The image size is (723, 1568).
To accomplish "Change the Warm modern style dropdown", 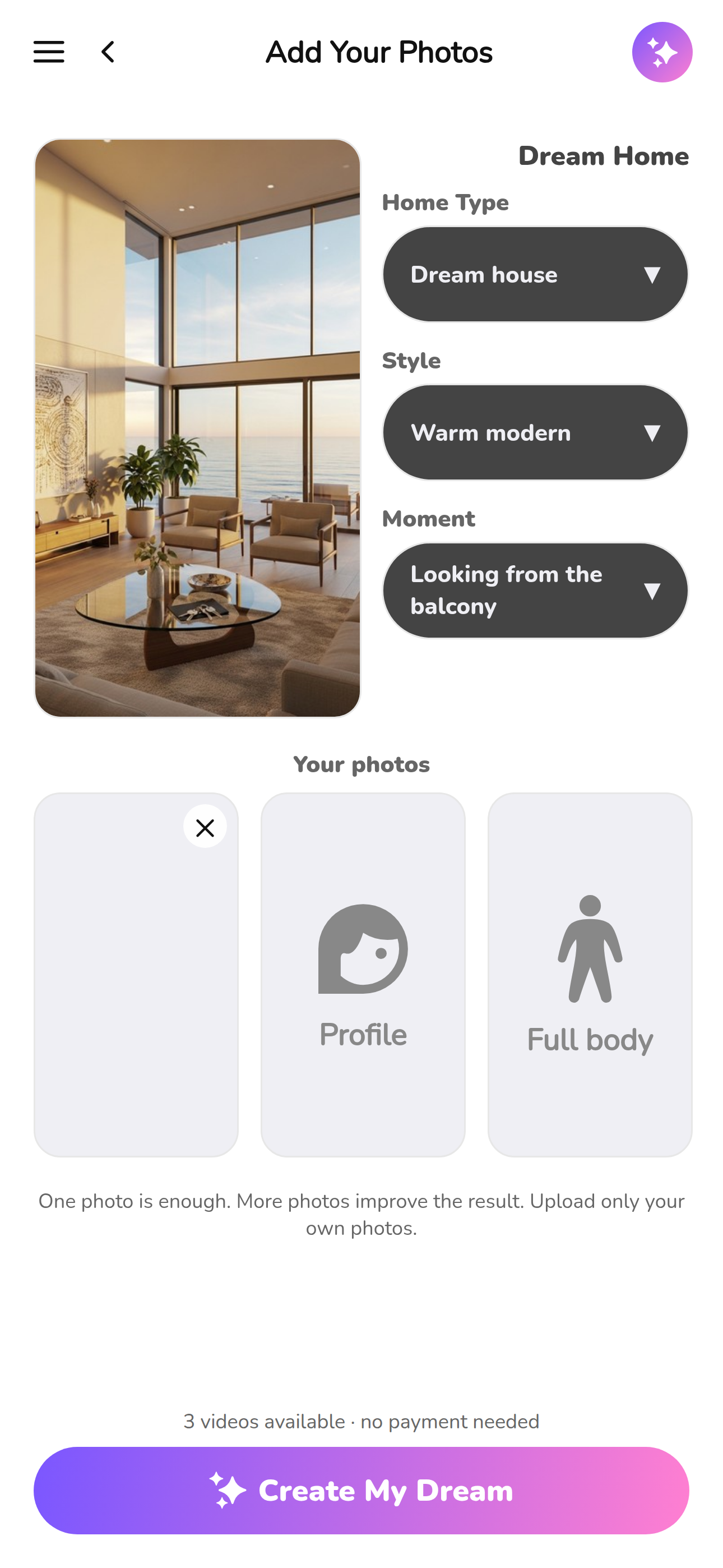I will pos(535,432).
